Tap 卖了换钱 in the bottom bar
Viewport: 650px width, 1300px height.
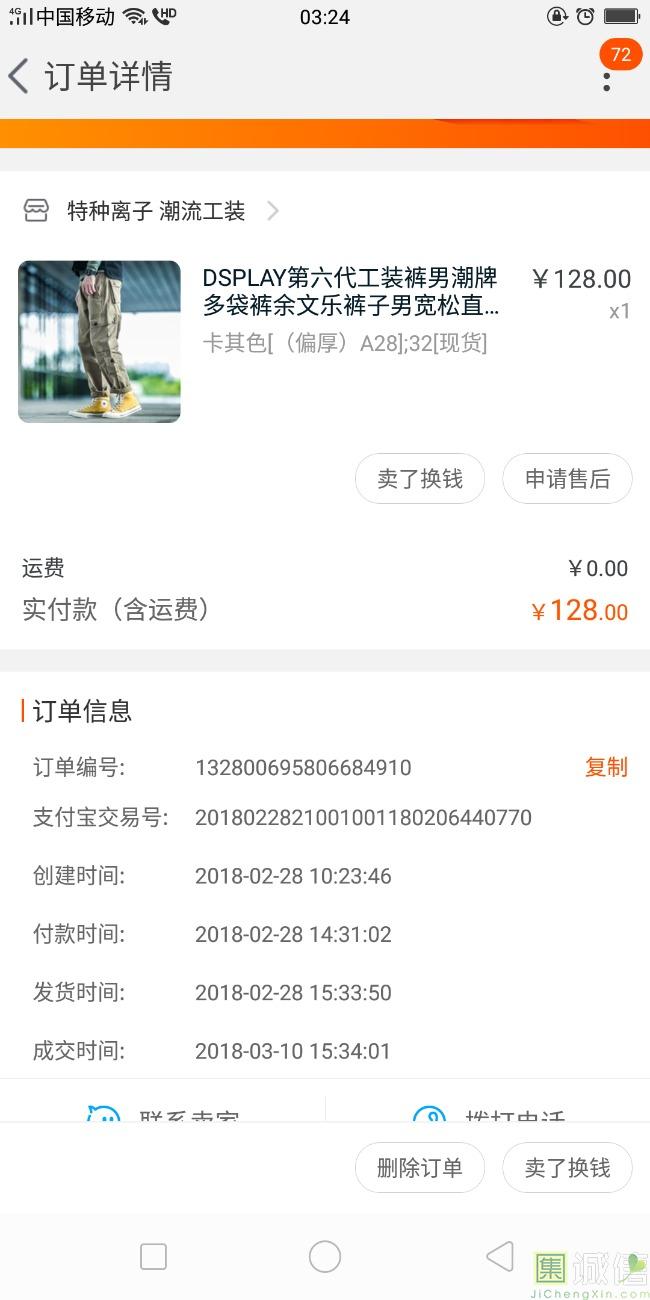[567, 1168]
